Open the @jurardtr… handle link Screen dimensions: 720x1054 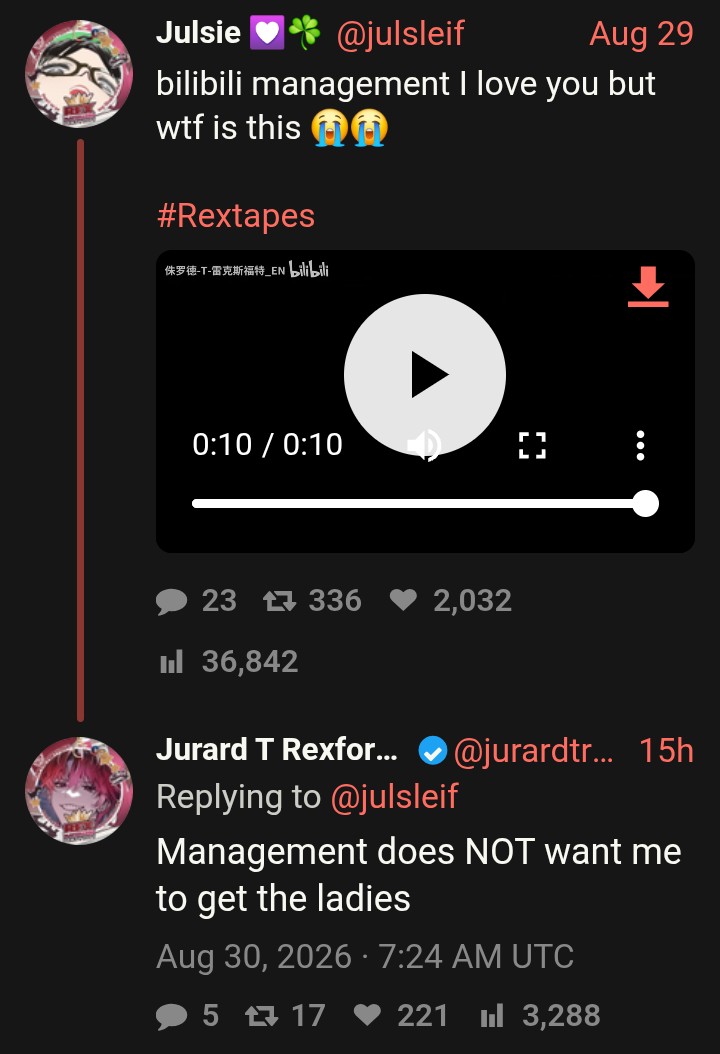(x=533, y=751)
